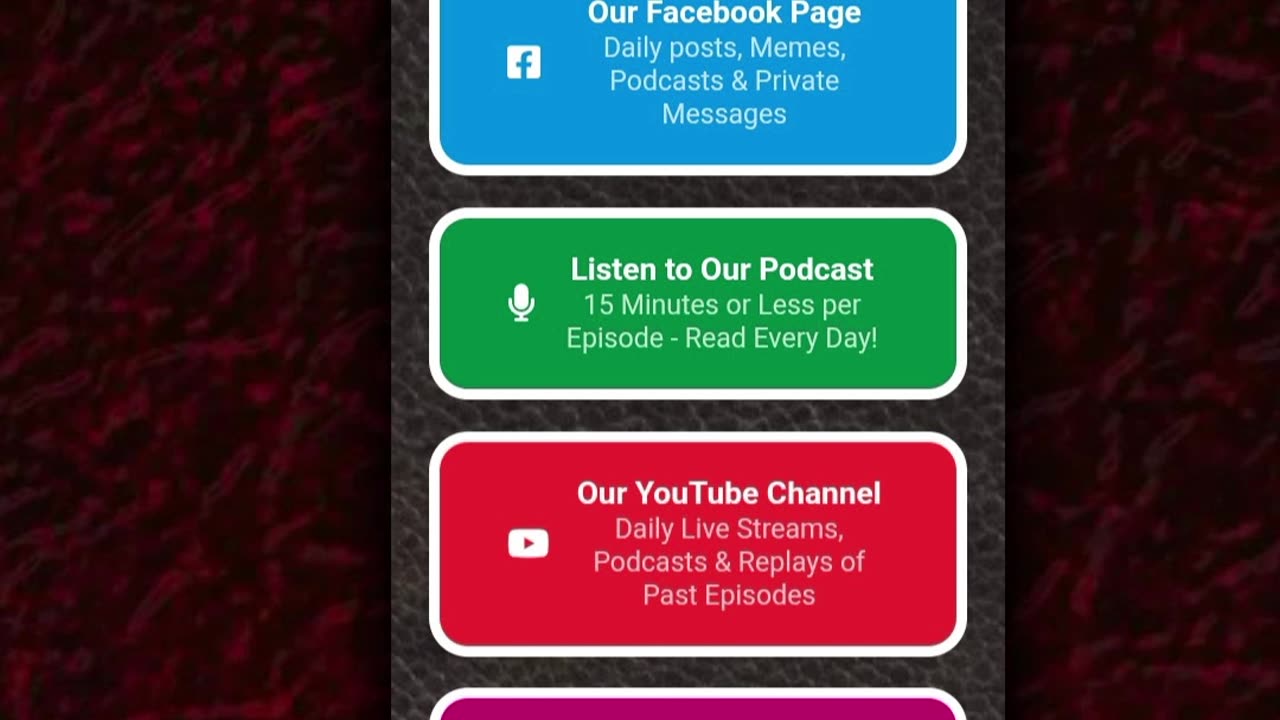Visit Our YouTube Channel link

(x=697, y=544)
